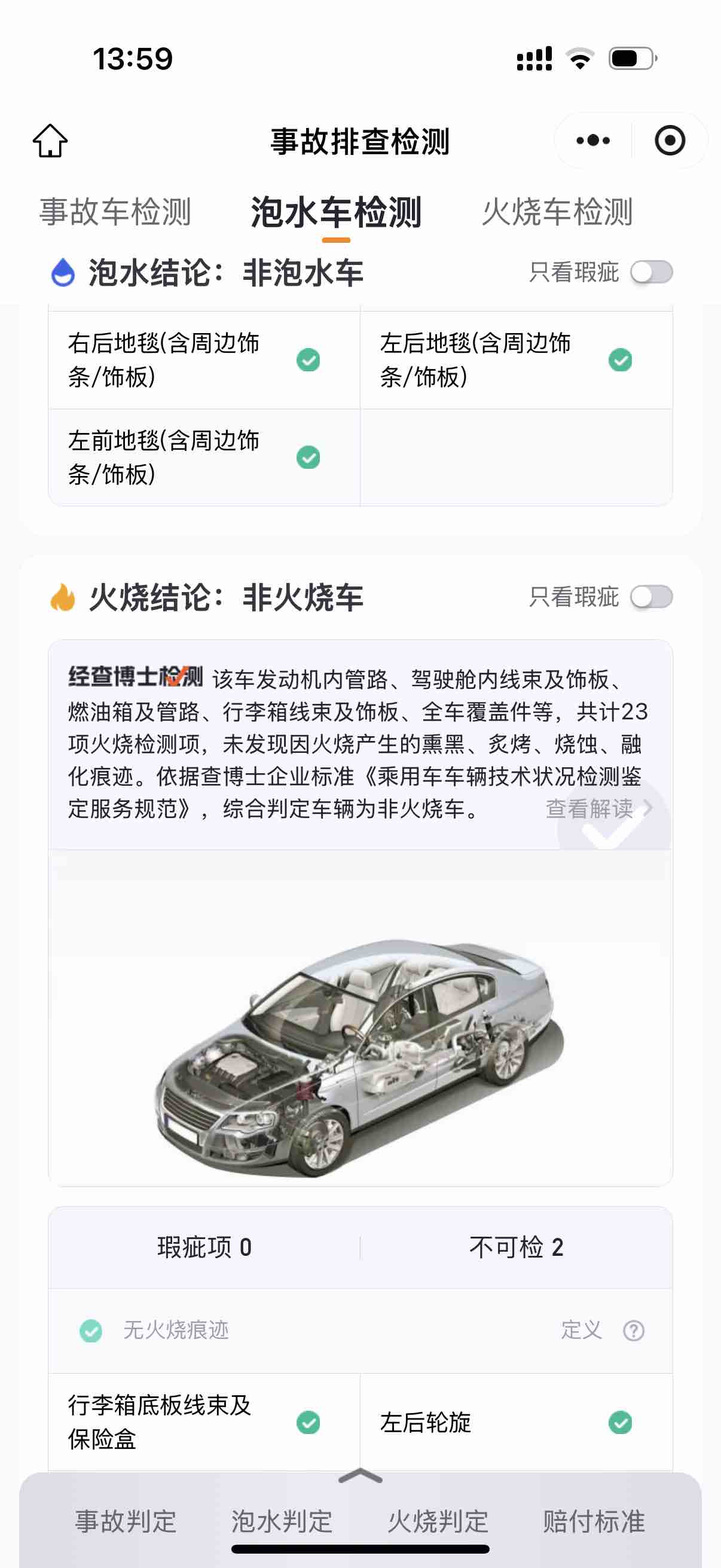Jump to 泡水判定 in the bottom bar
Viewport: 721px width, 1568px height.
(x=282, y=1521)
